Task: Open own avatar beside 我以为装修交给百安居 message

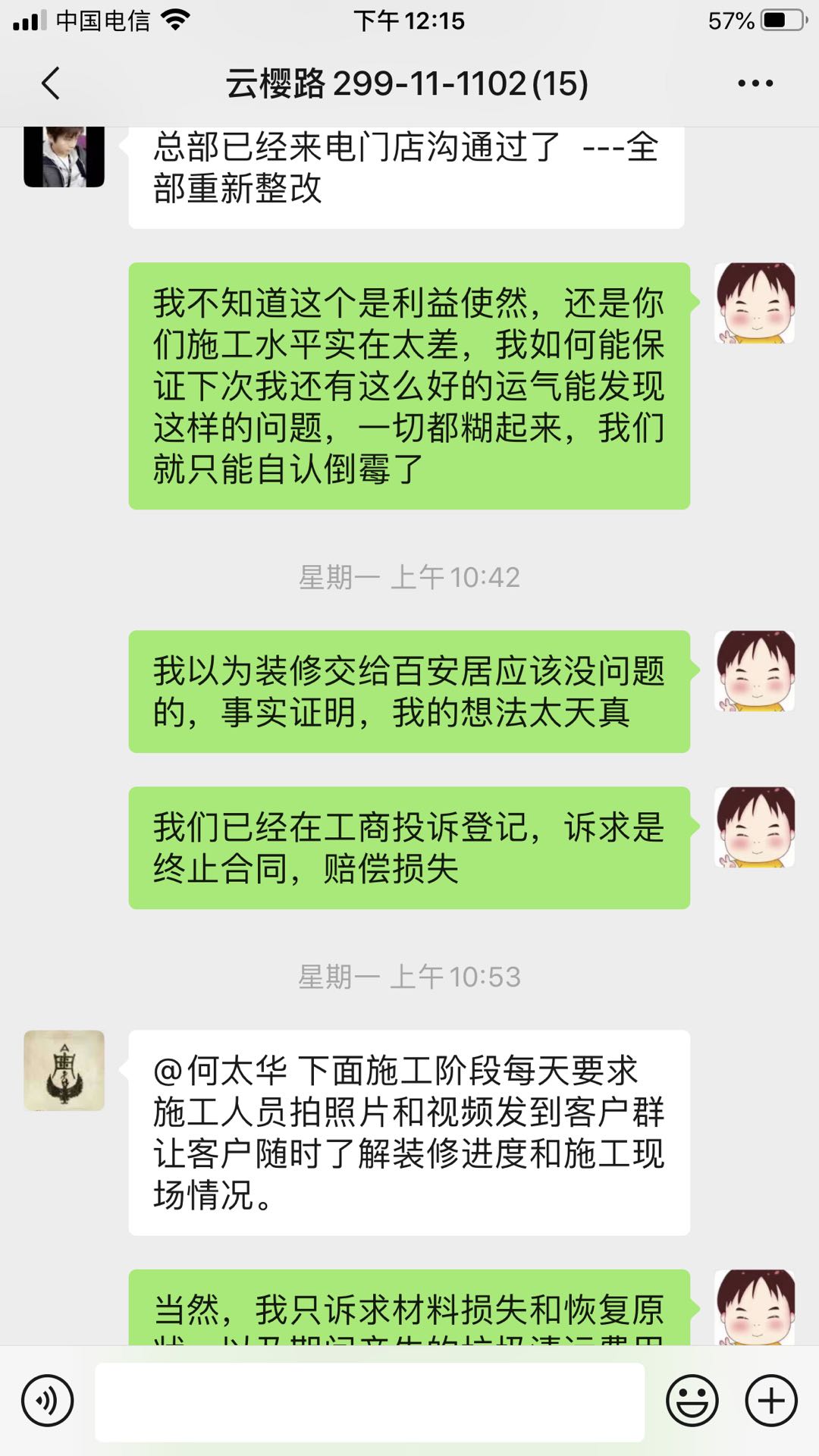Action: point(755,671)
